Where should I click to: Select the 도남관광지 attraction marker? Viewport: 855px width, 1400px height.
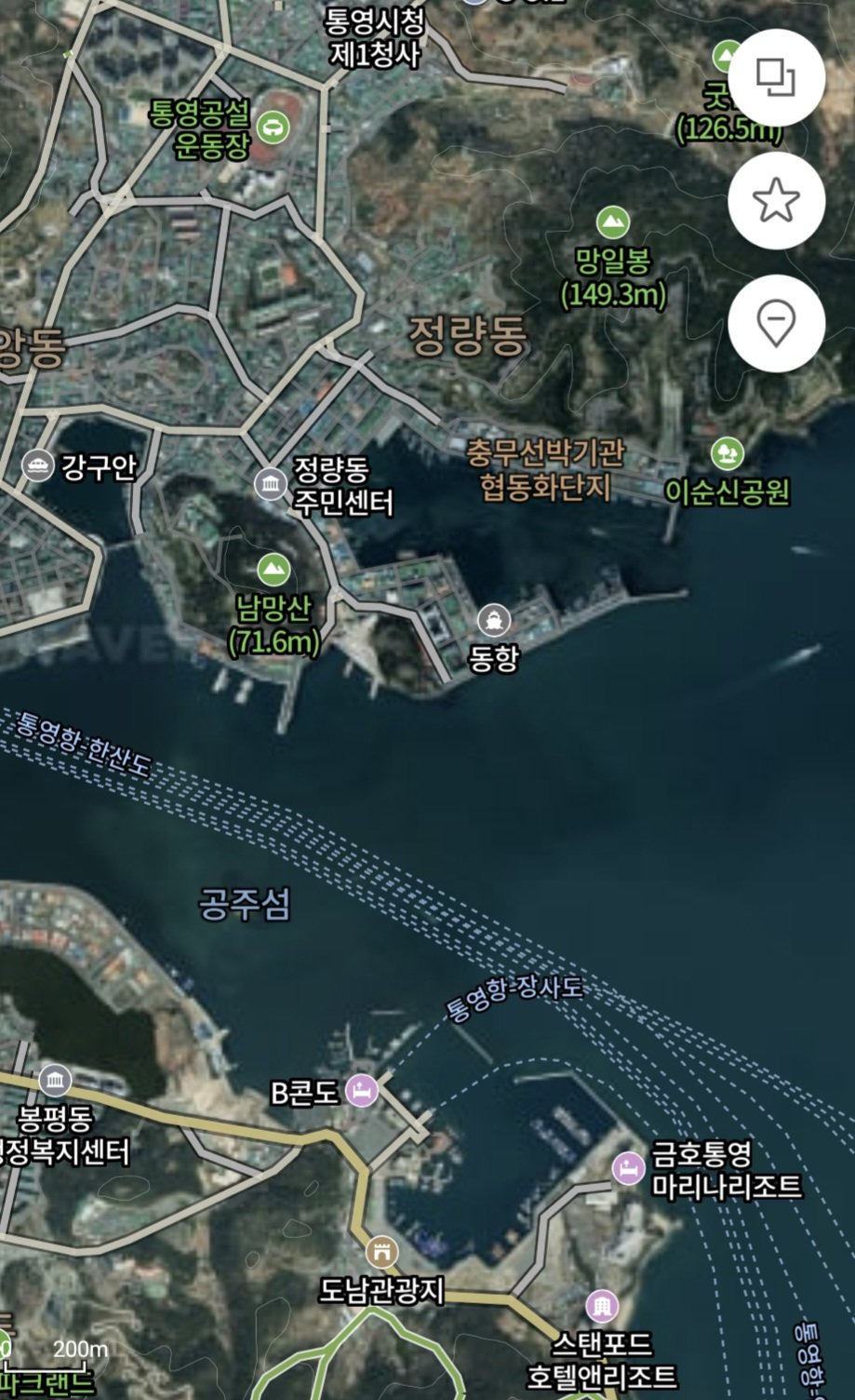pos(381,1252)
